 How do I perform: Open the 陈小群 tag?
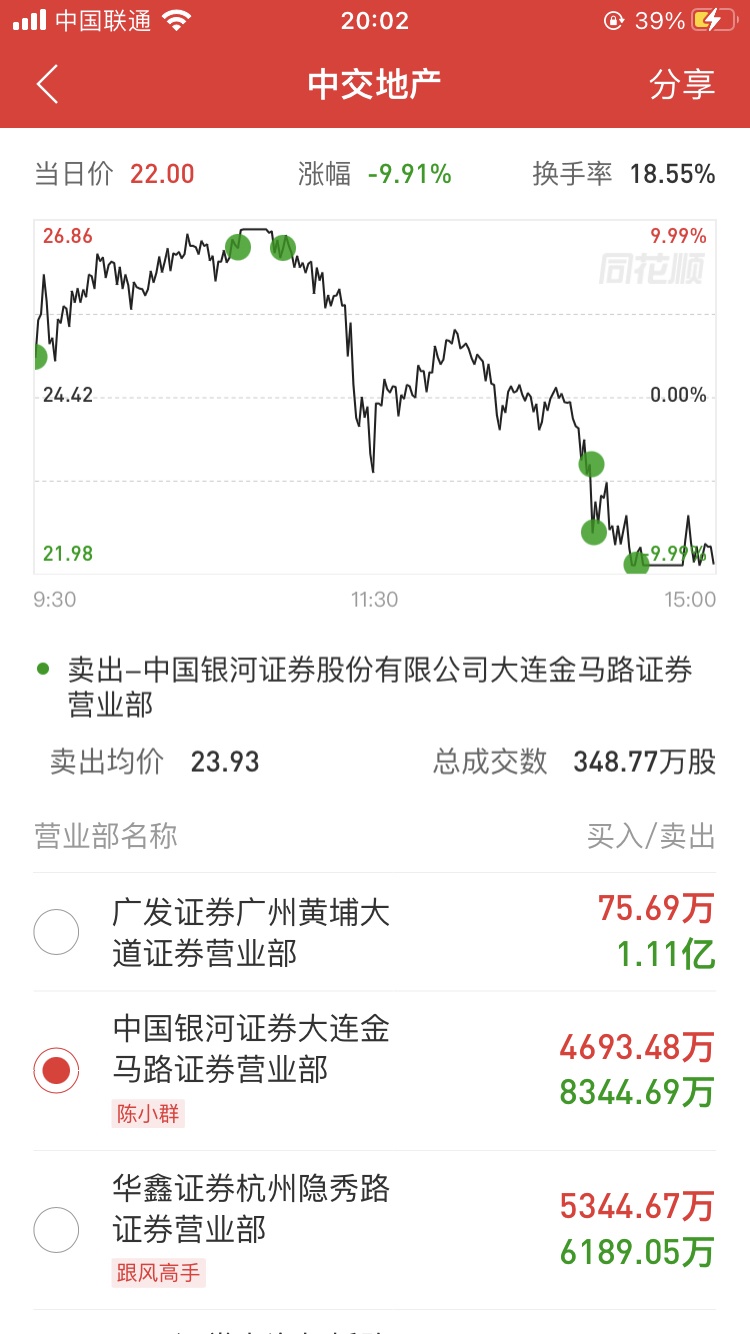pyautogui.click(x=148, y=1113)
